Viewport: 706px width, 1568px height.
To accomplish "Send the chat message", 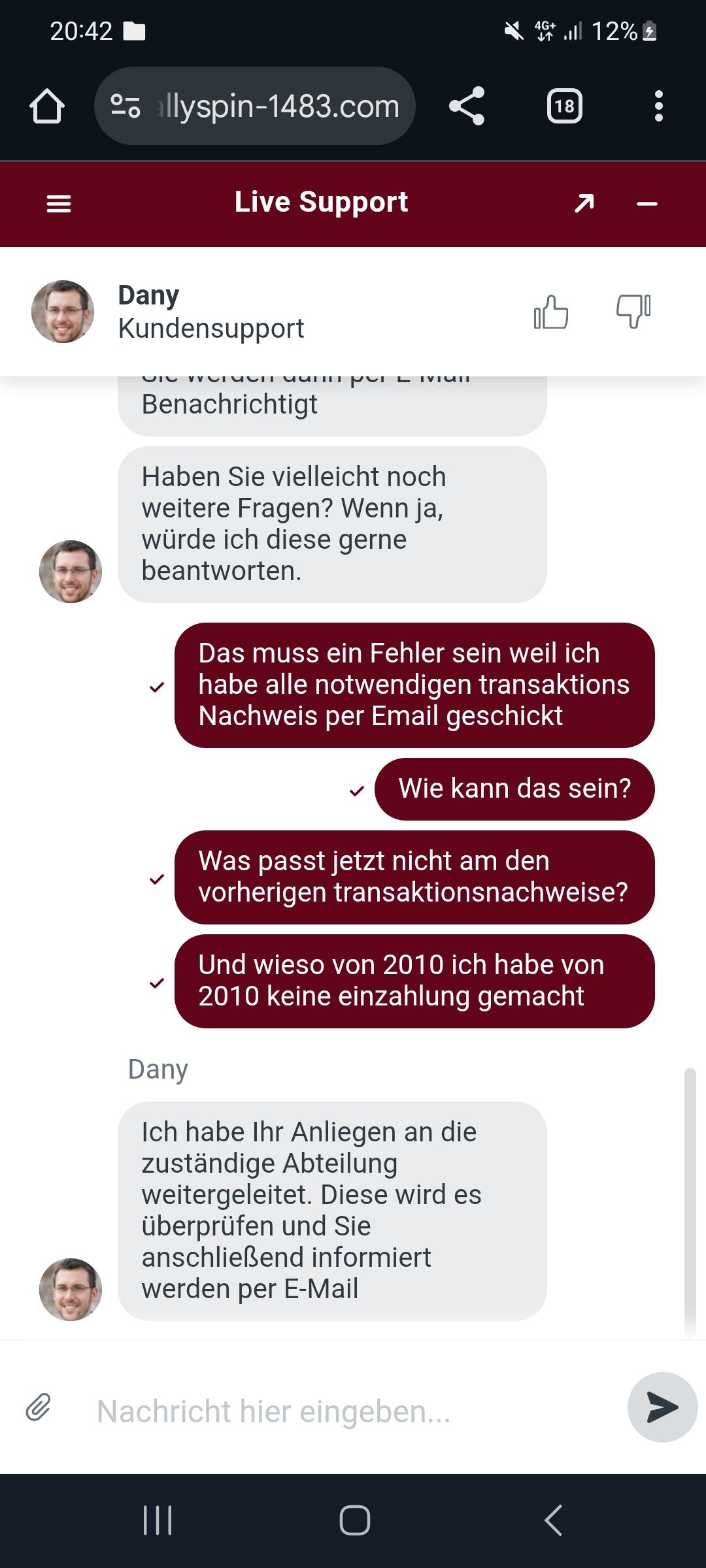I will (662, 1407).
